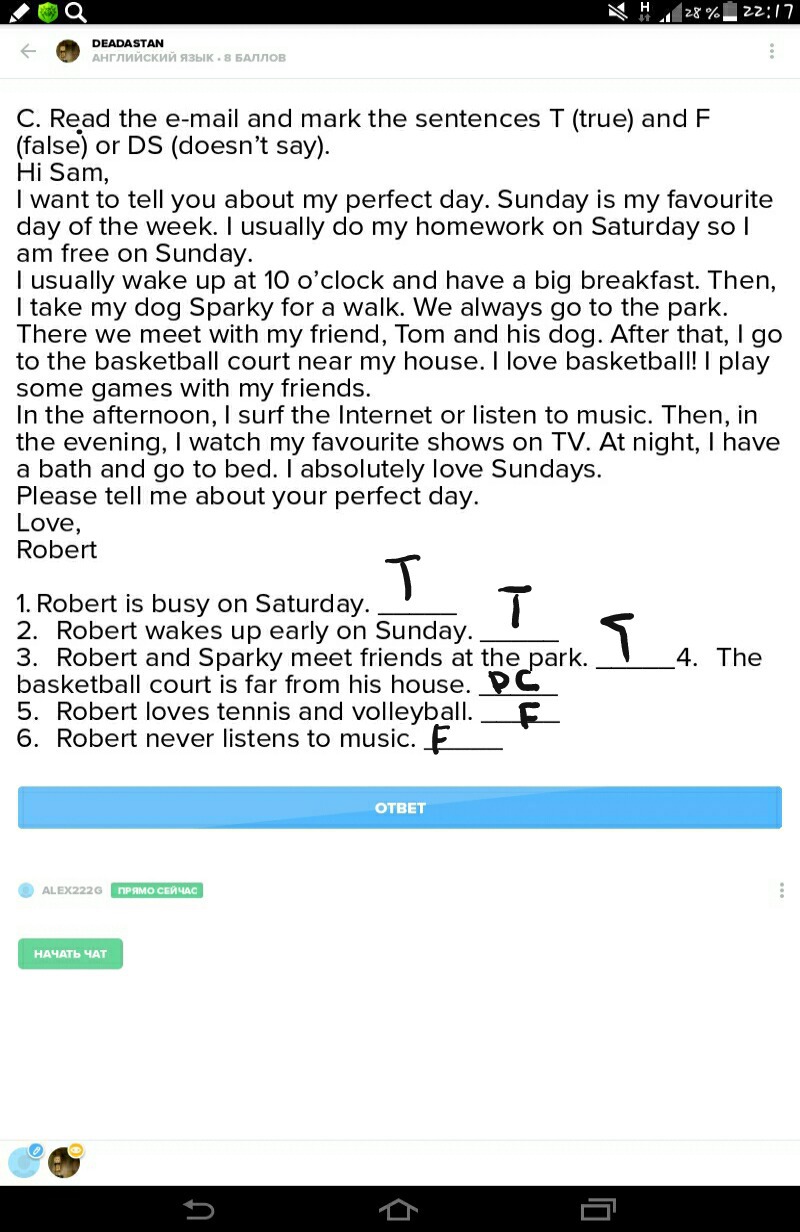Open the options menu next to ALEX222G

(781, 890)
